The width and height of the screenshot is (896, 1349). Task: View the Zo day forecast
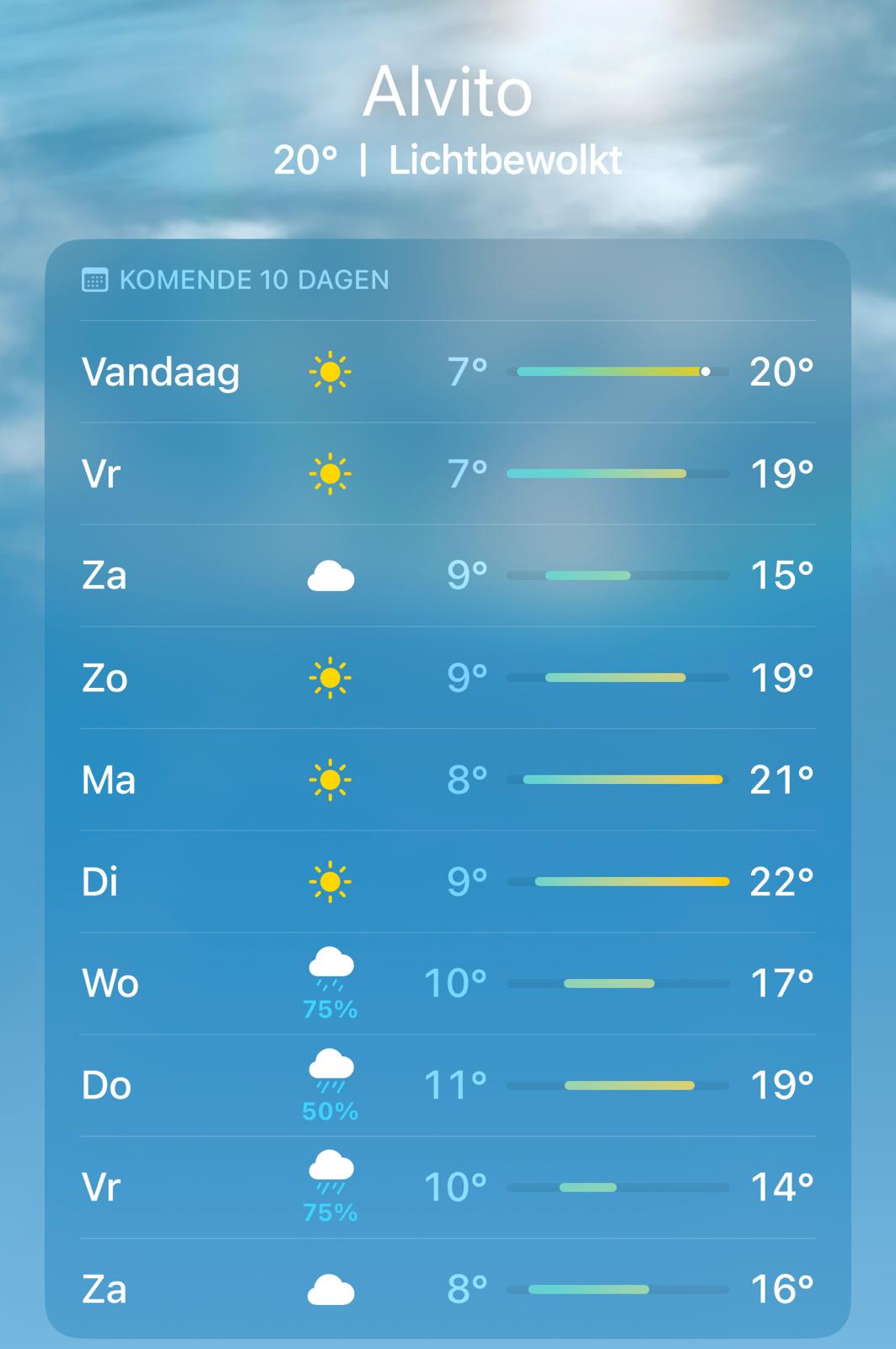pyautogui.click(x=447, y=678)
